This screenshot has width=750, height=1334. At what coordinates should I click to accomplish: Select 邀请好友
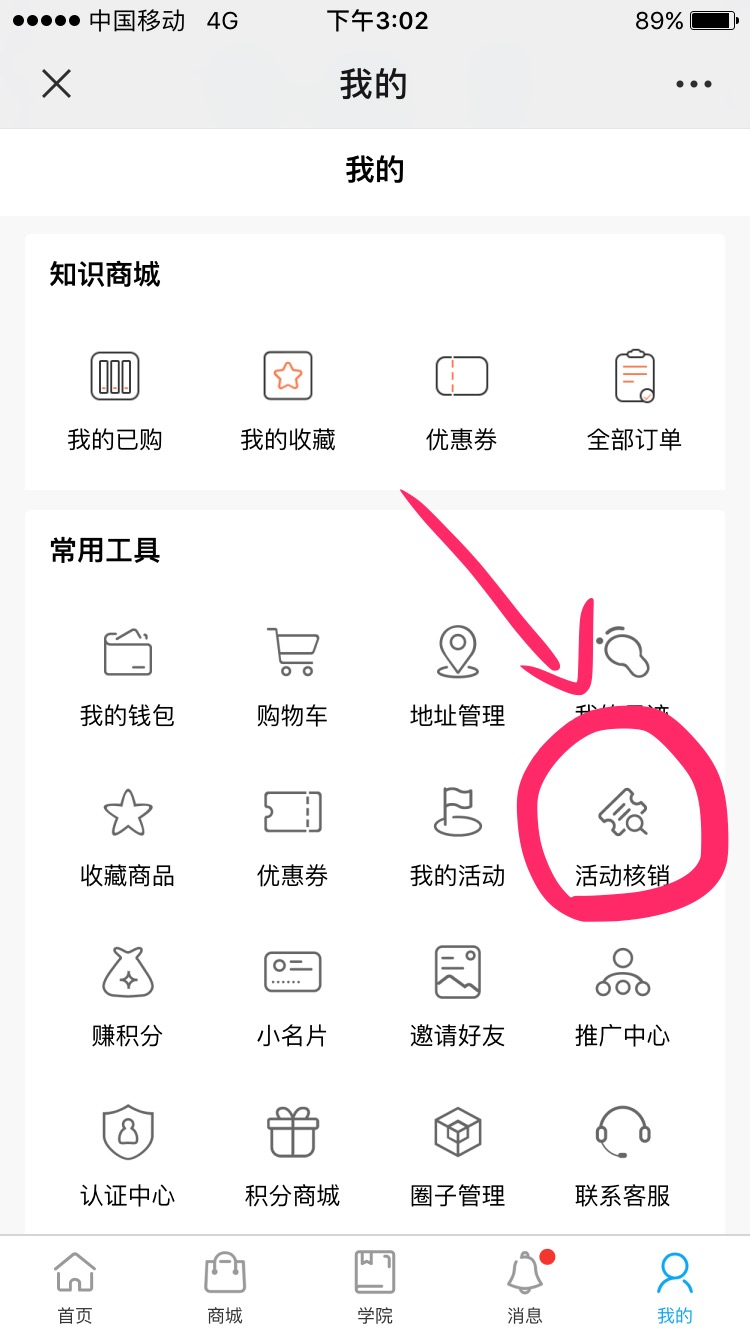pos(458,995)
